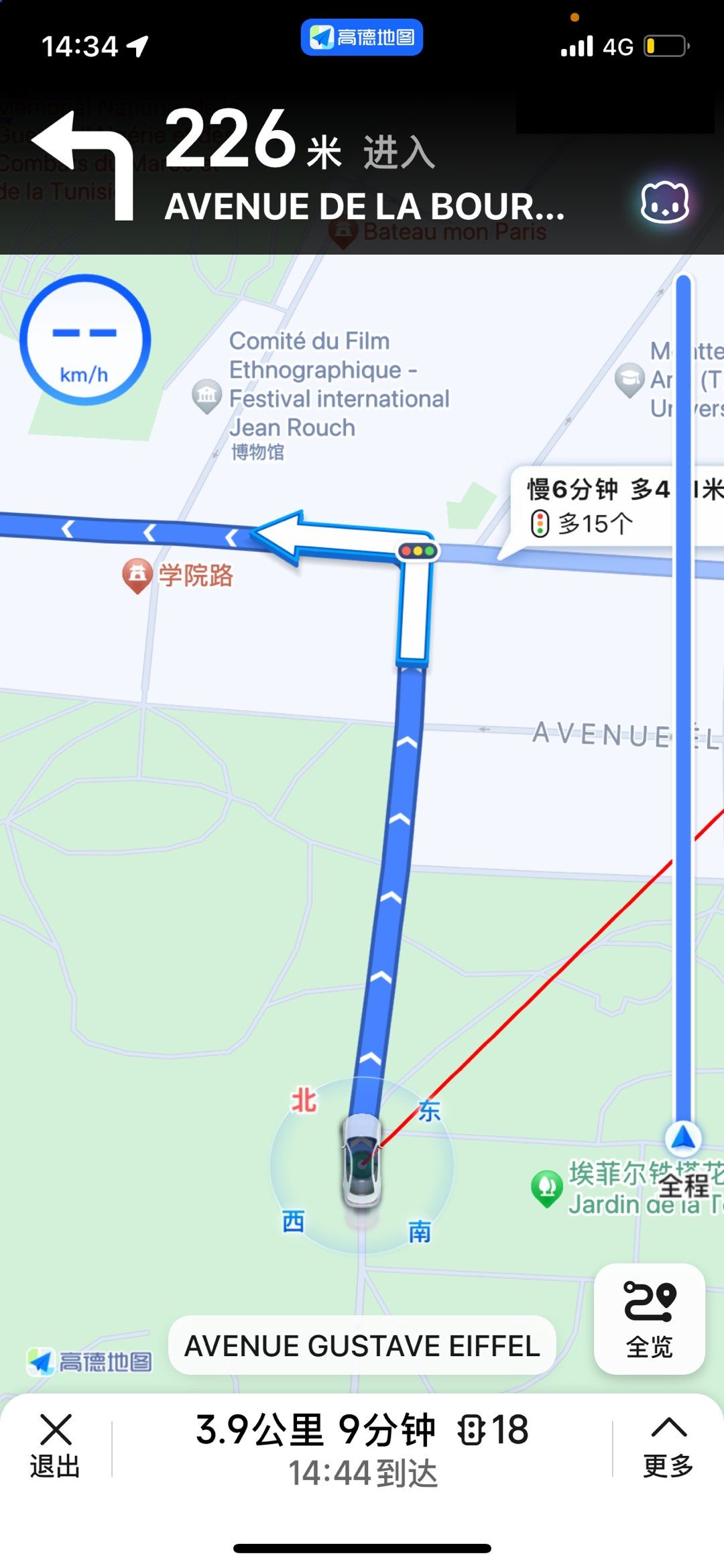Select the traffic light icon at the intersection
This screenshot has height=1568, width=724.
click(x=417, y=551)
